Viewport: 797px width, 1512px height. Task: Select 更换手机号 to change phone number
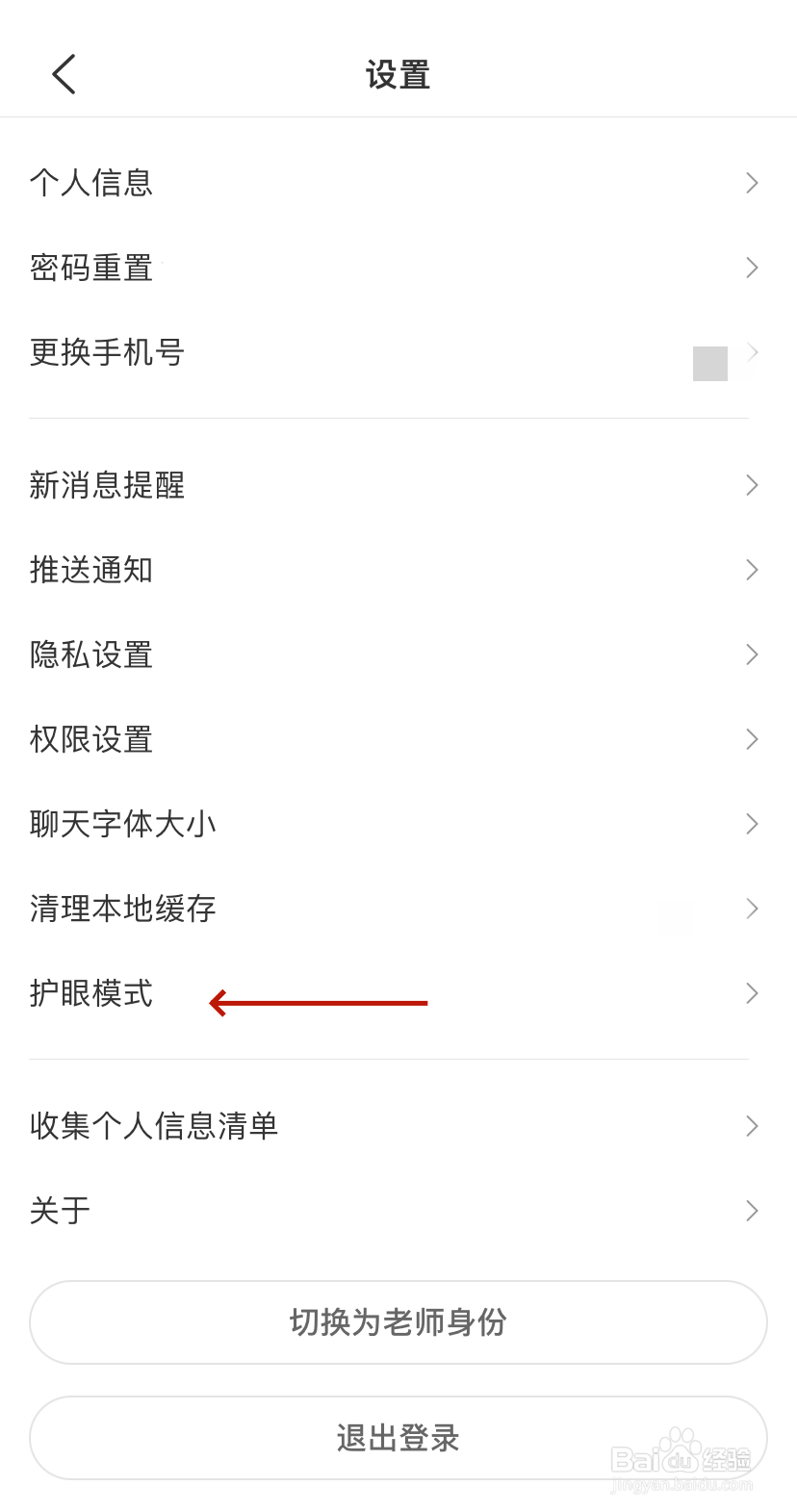pos(106,353)
